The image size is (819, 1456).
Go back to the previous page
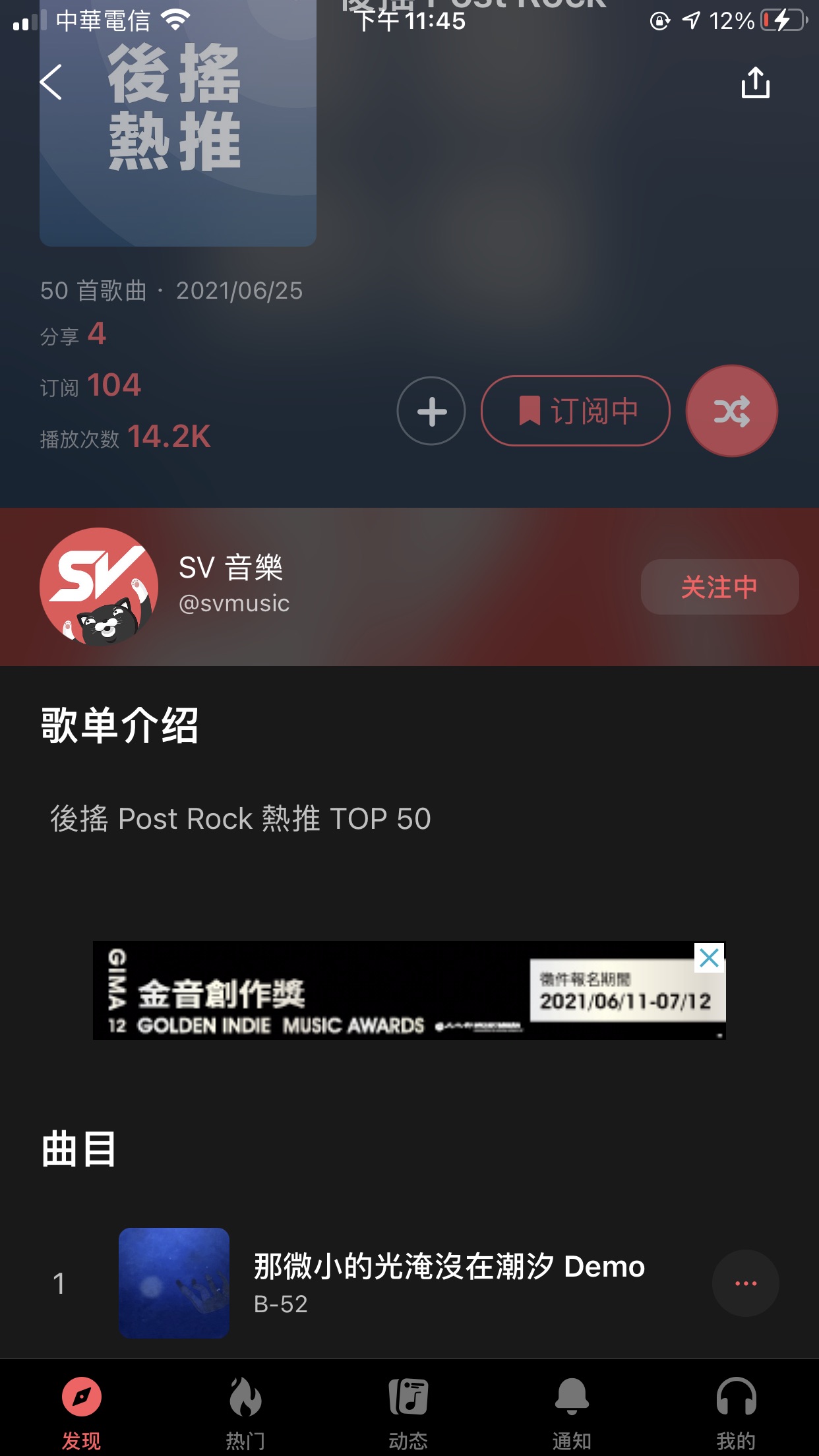pyautogui.click(x=51, y=82)
